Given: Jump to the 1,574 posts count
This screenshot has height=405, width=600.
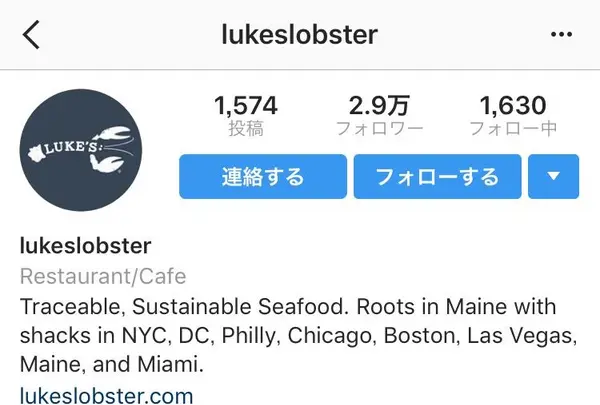Looking at the screenshot, I should pyautogui.click(x=246, y=115).
